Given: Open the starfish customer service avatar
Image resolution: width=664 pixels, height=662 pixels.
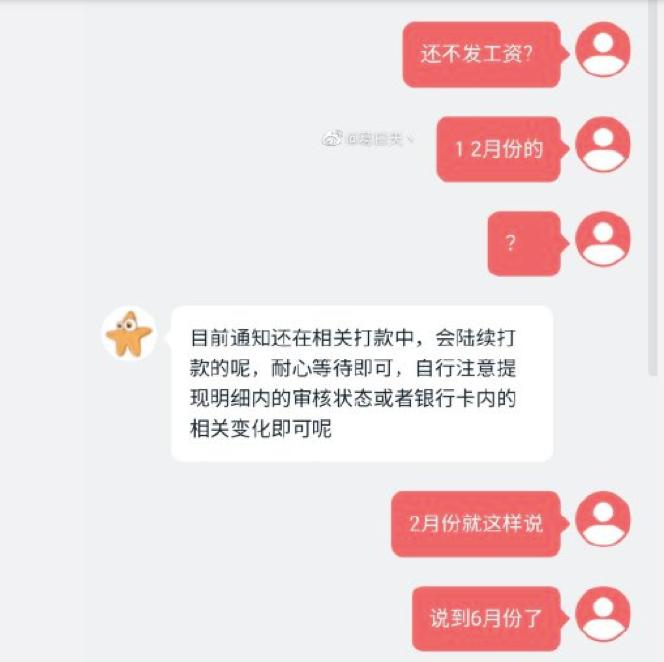Looking at the screenshot, I should (129, 334).
